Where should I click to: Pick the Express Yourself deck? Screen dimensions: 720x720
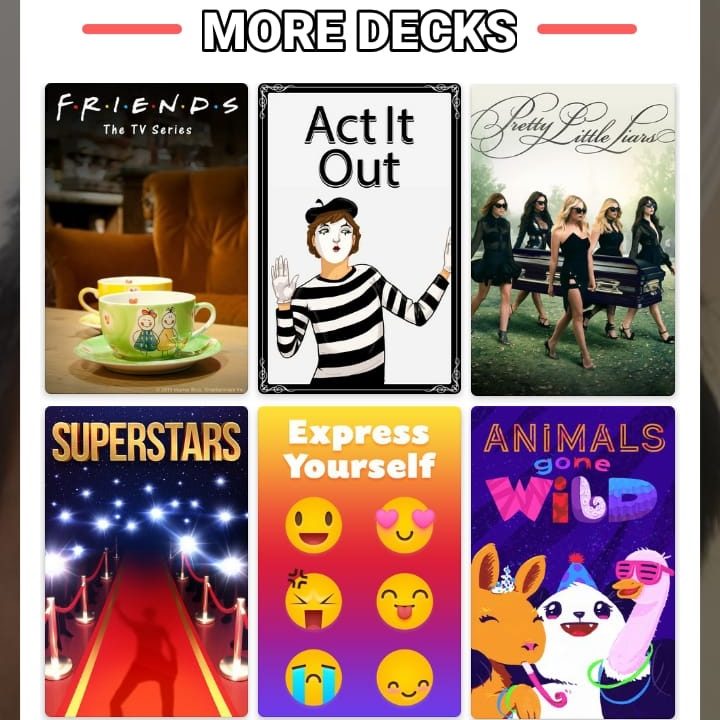(x=359, y=561)
